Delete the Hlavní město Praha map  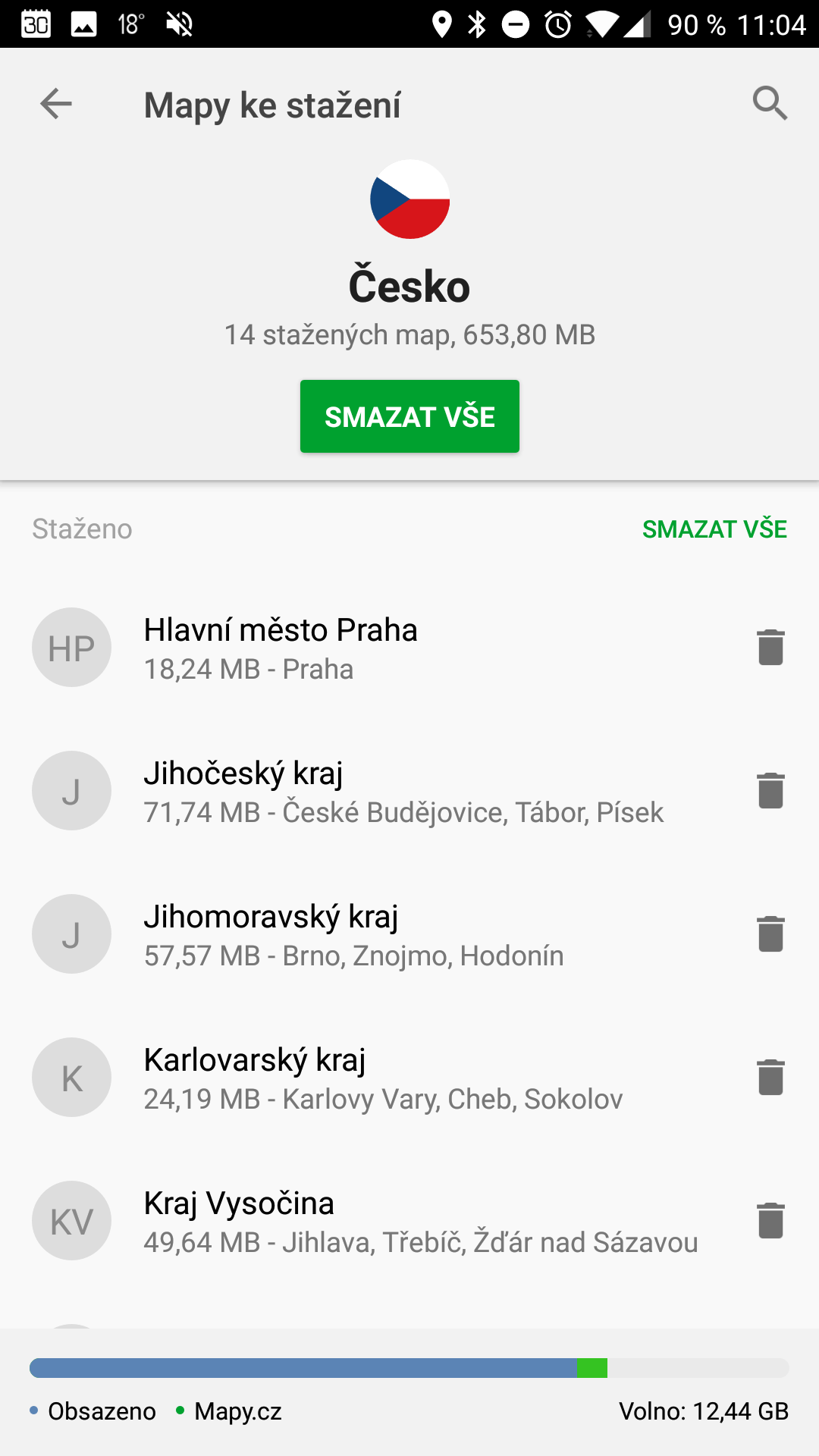click(x=770, y=647)
